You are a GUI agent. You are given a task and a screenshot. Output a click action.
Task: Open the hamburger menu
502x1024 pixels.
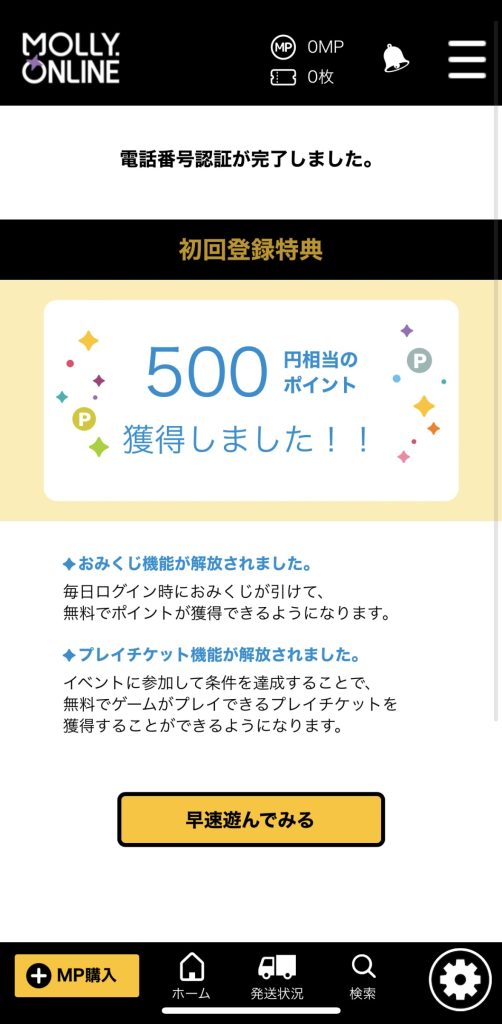467,59
